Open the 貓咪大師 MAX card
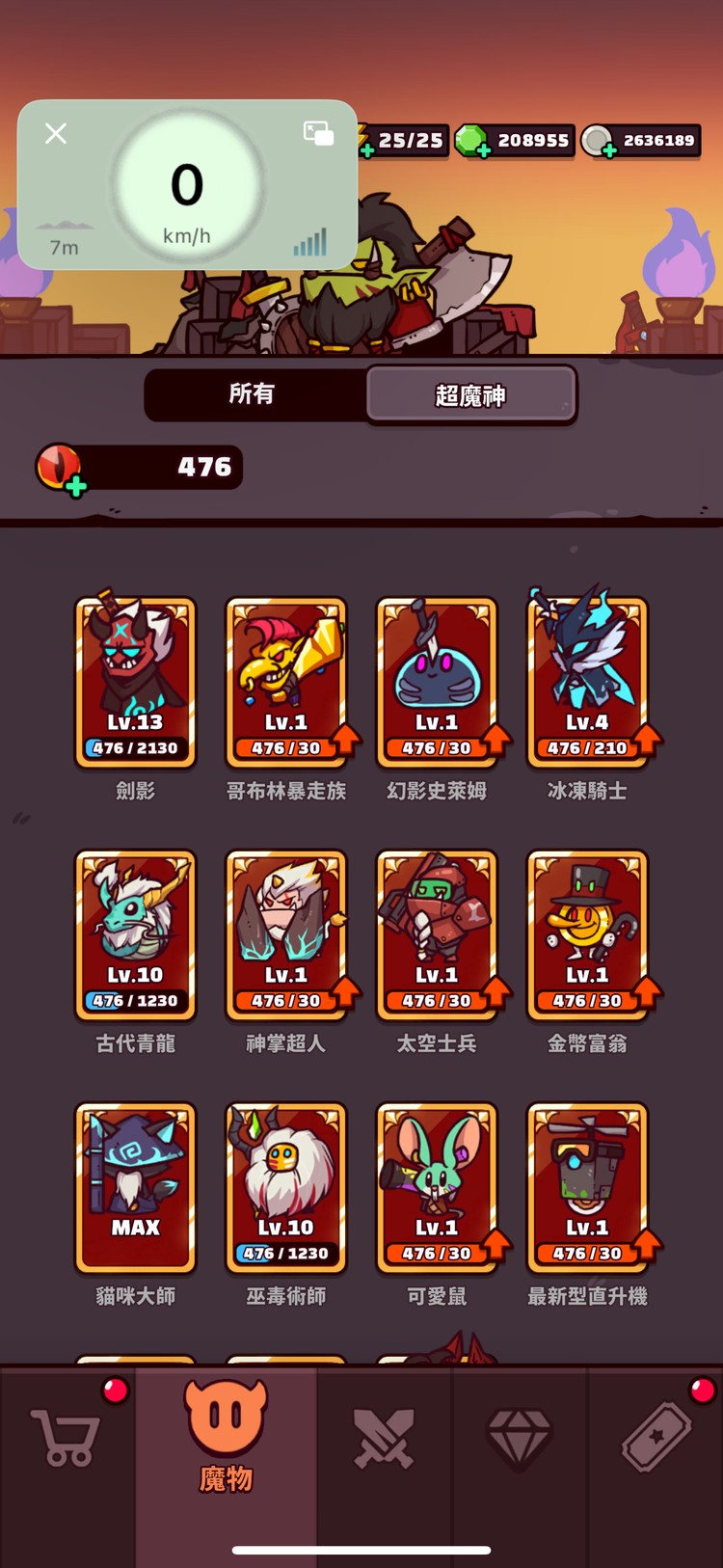The height and width of the screenshot is (1568, 723). click(136, 1187)
